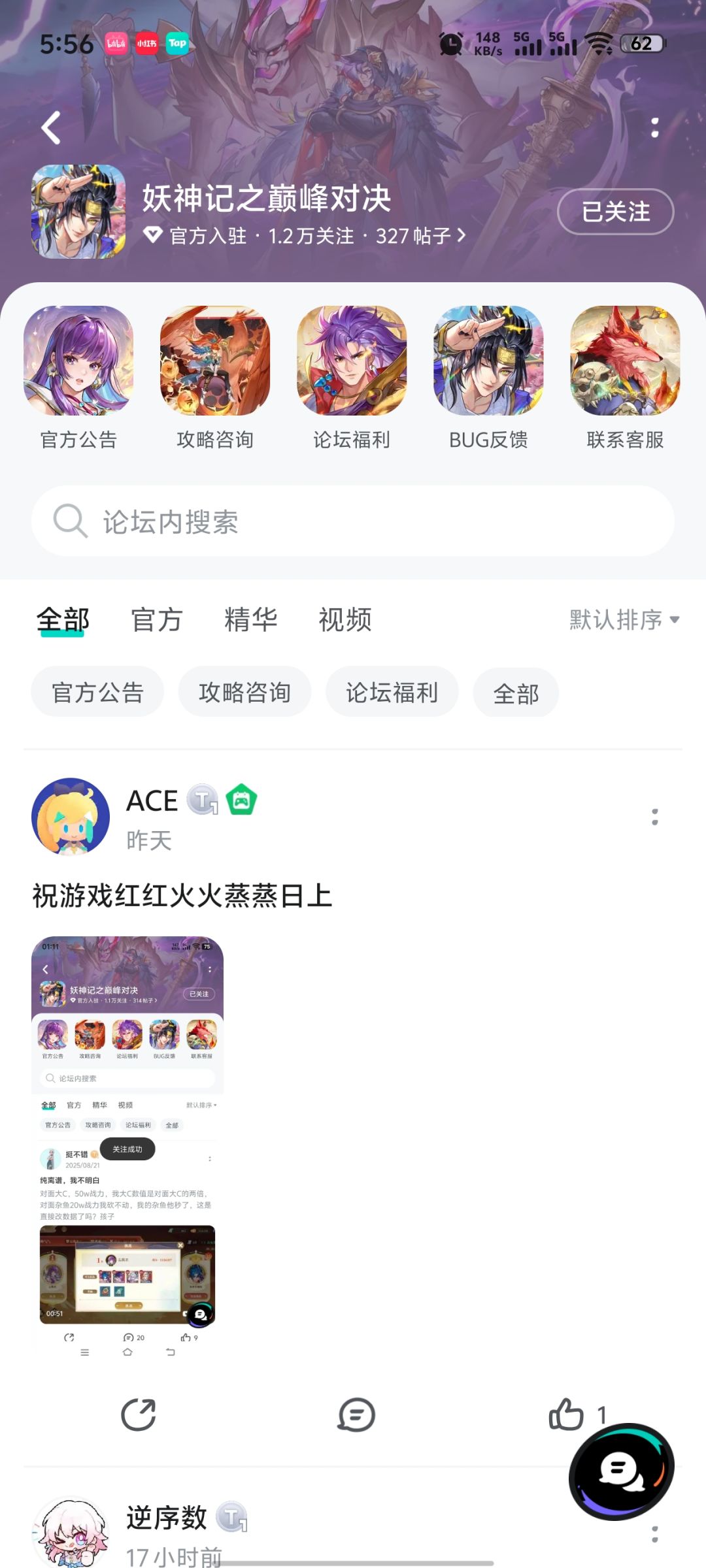Go back using the top-left arrow
This screenshot has height=1568, width=706.
(x=51, y=128)
